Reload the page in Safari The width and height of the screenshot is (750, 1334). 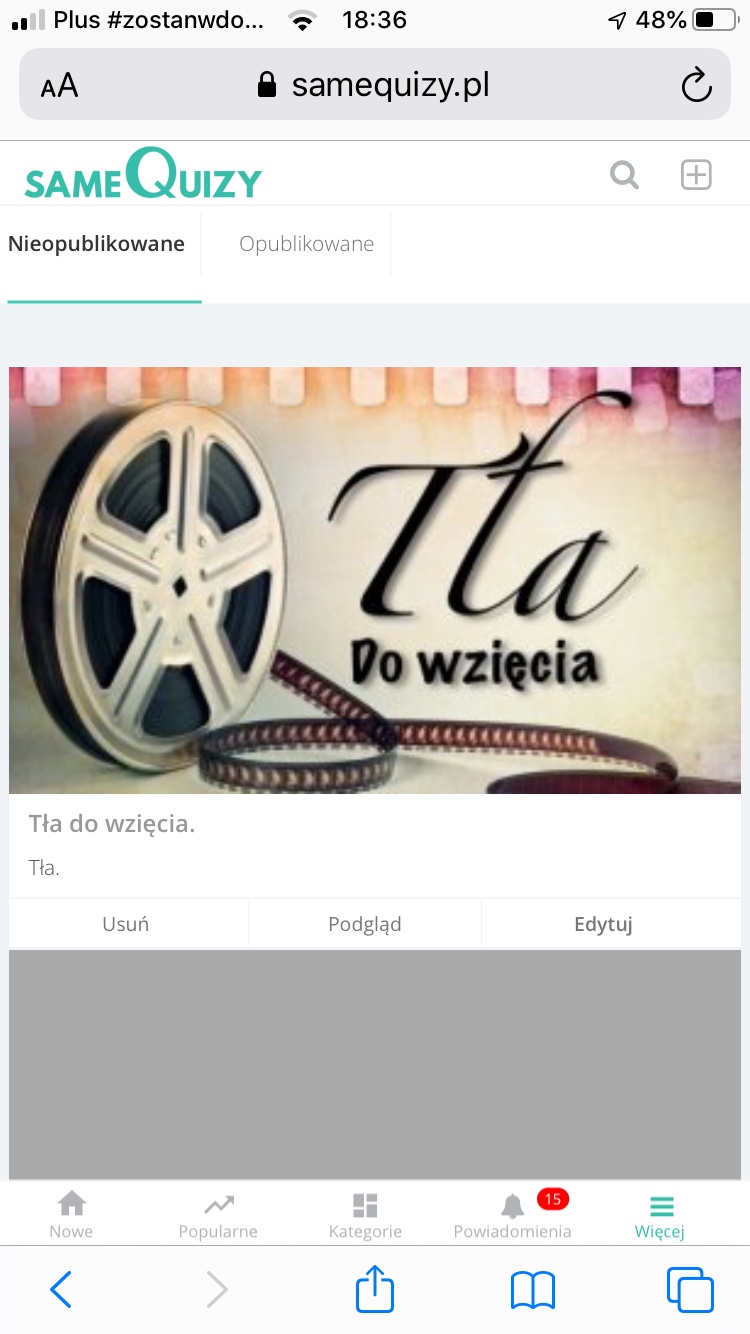coord(696,85)
